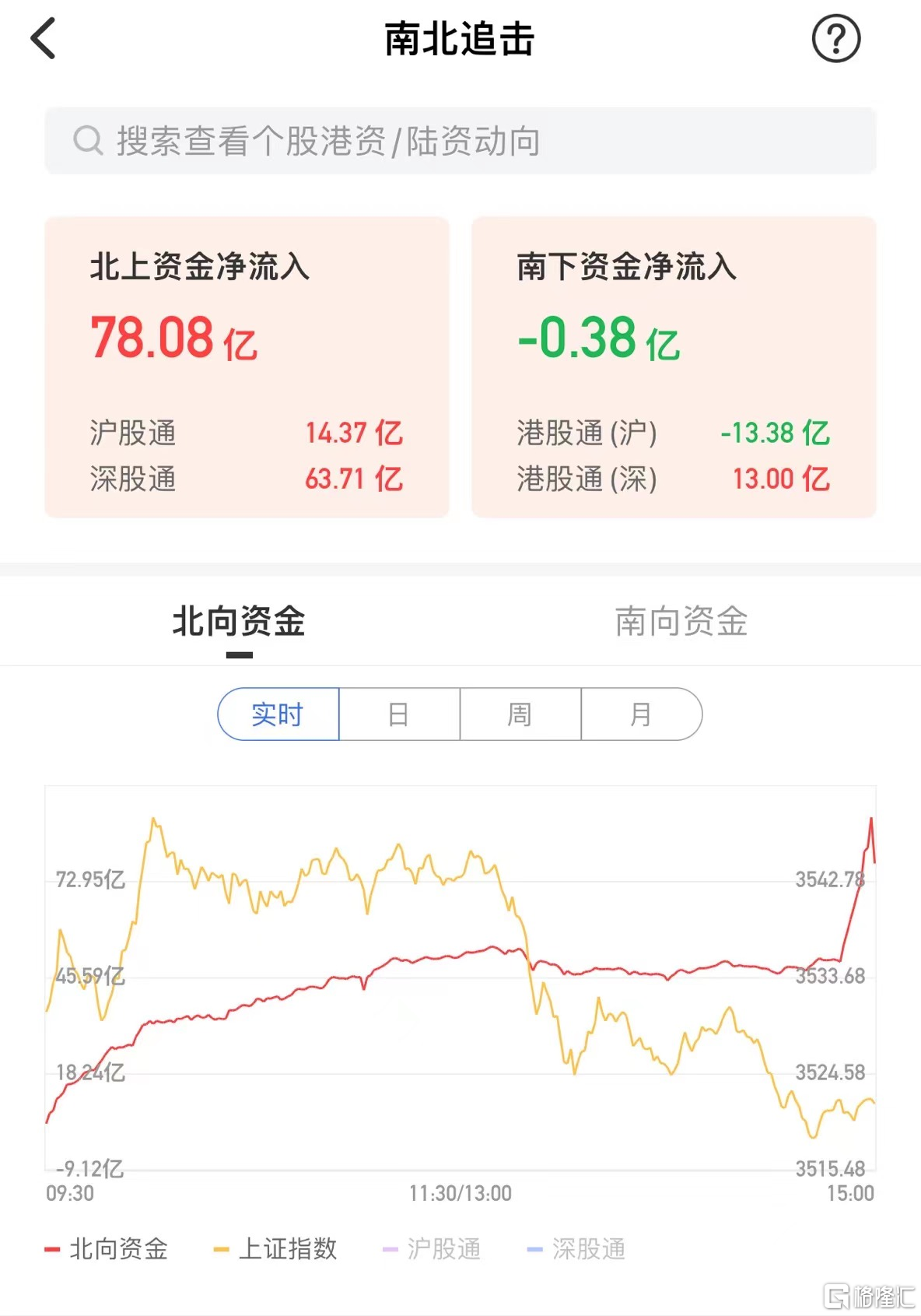Switch to the 南向资金 tab
921x1316 pixels.
[x=681, y=622]
